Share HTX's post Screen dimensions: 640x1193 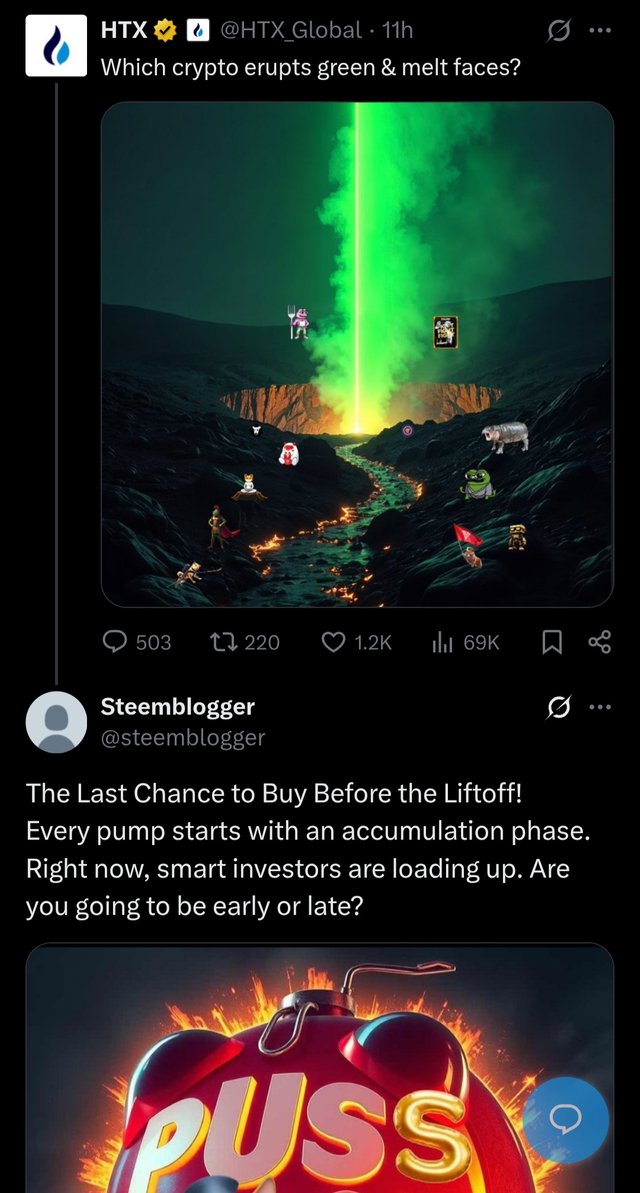coord(599,642)
